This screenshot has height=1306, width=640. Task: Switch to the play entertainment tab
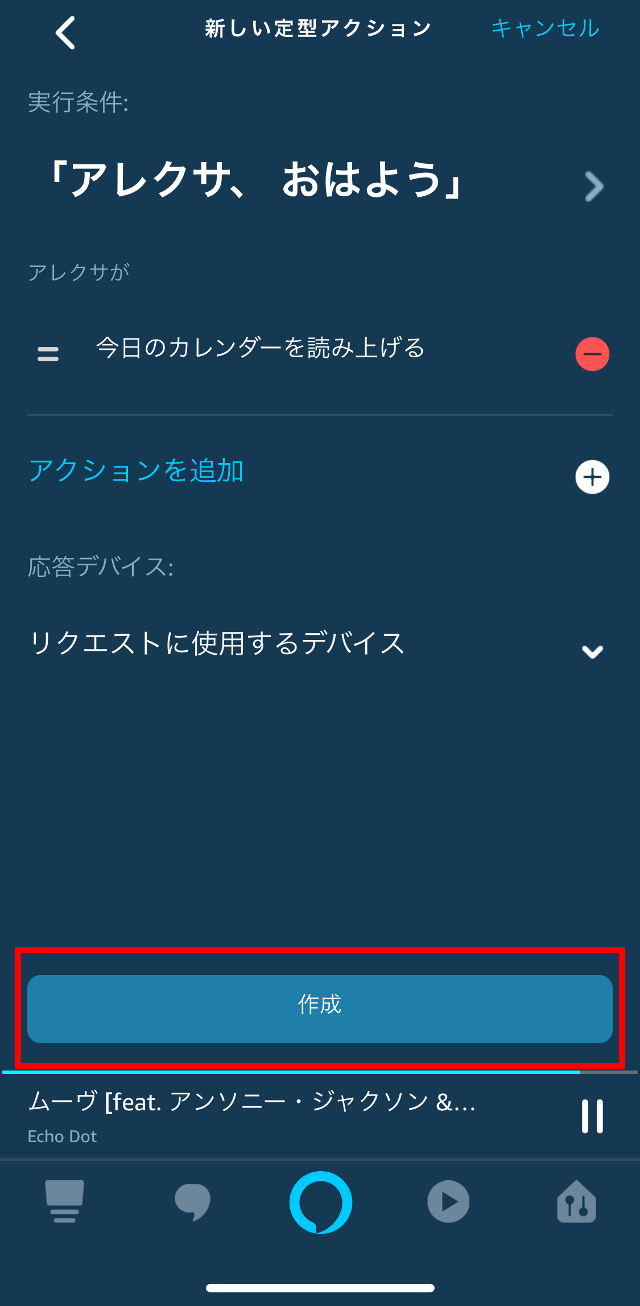[x=448, y=1201]
